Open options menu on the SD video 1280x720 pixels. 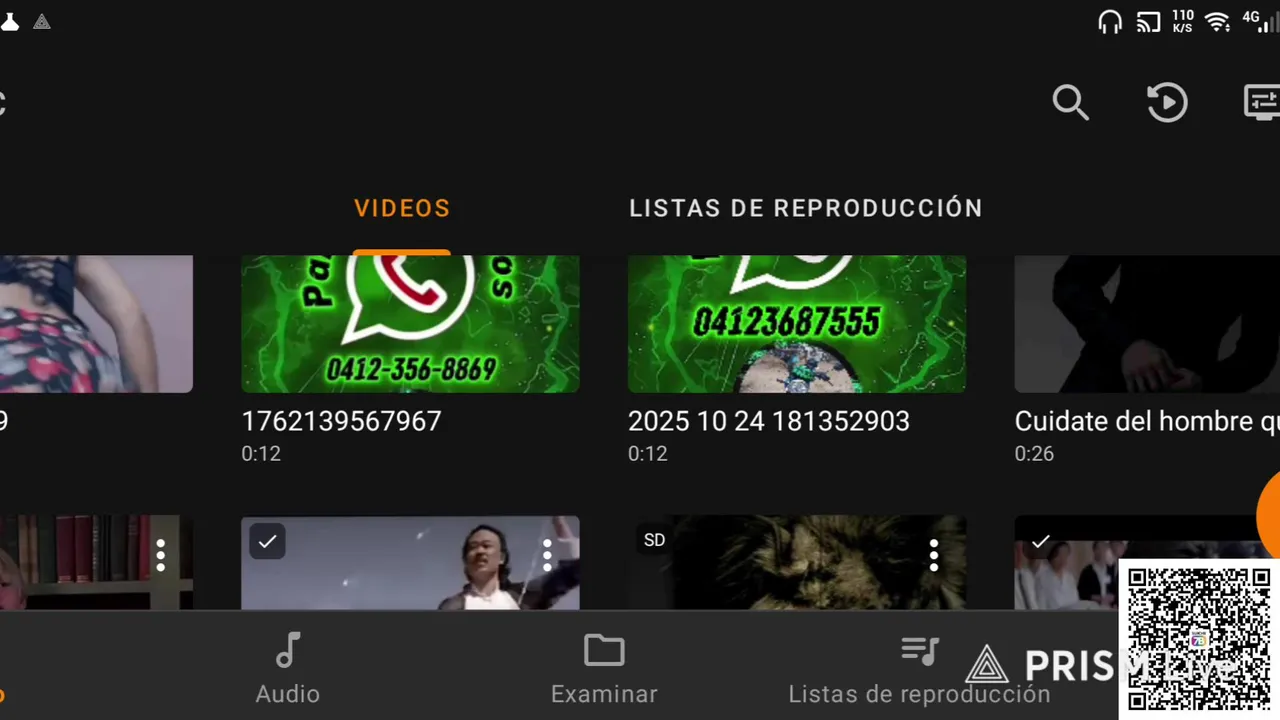[x=933, y=555]
